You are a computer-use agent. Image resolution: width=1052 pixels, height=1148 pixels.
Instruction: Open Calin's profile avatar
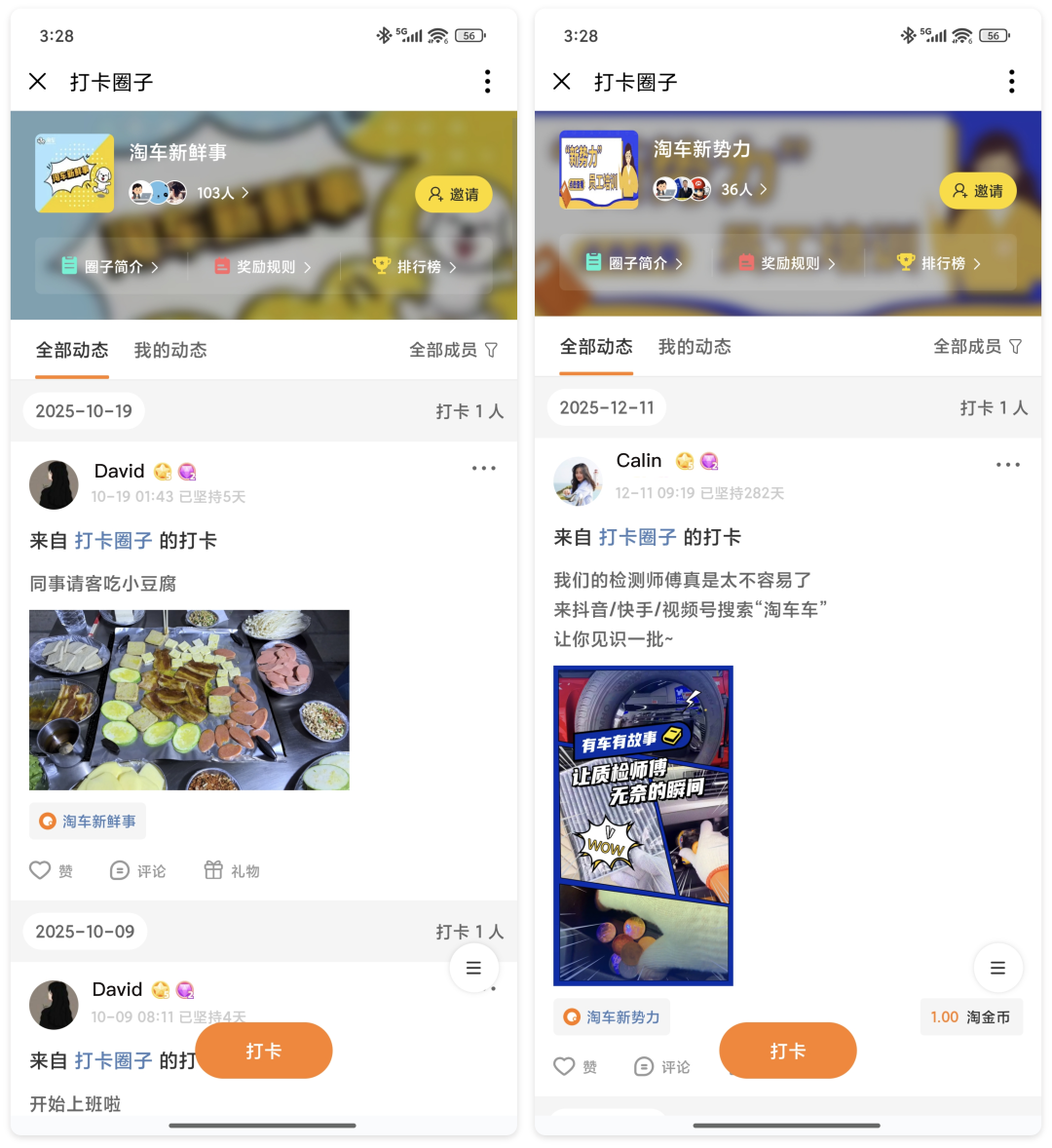click(x=578, y=481)
